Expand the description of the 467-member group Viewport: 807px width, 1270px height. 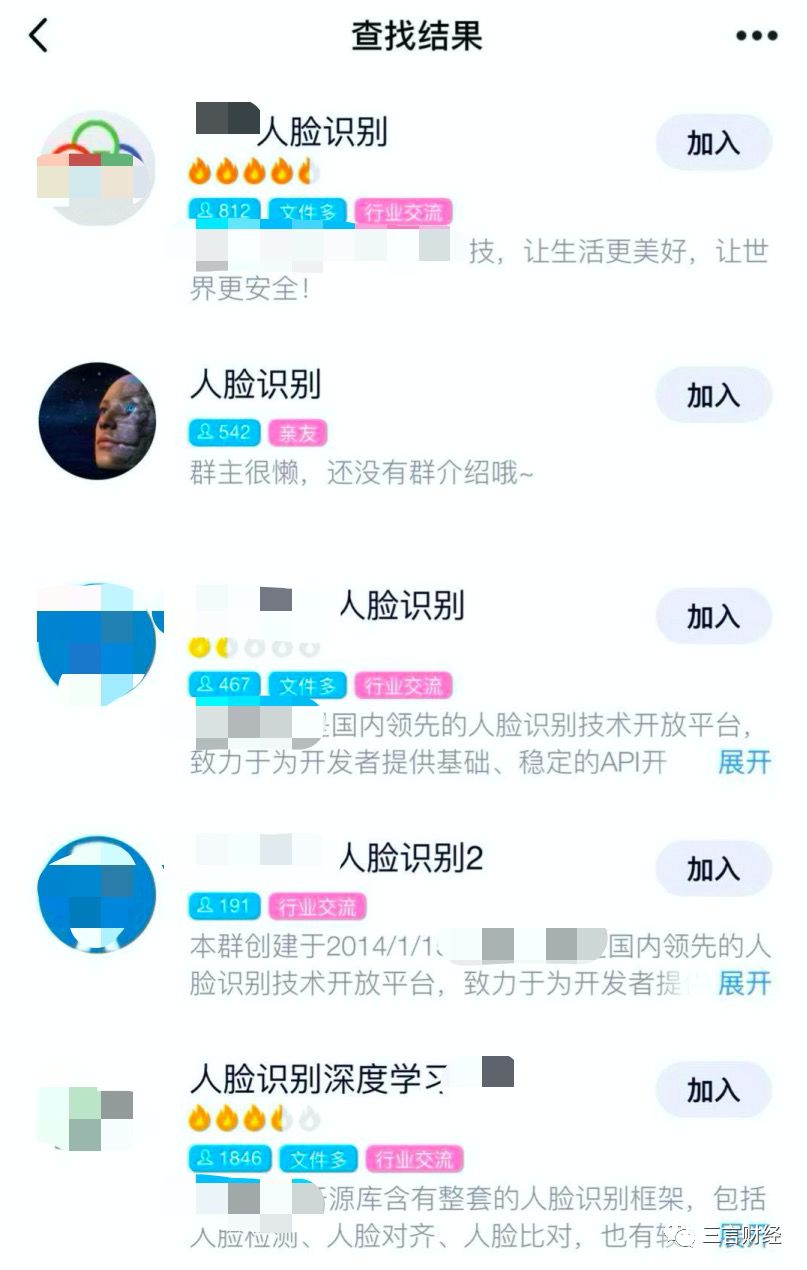[x=744, y=762]
